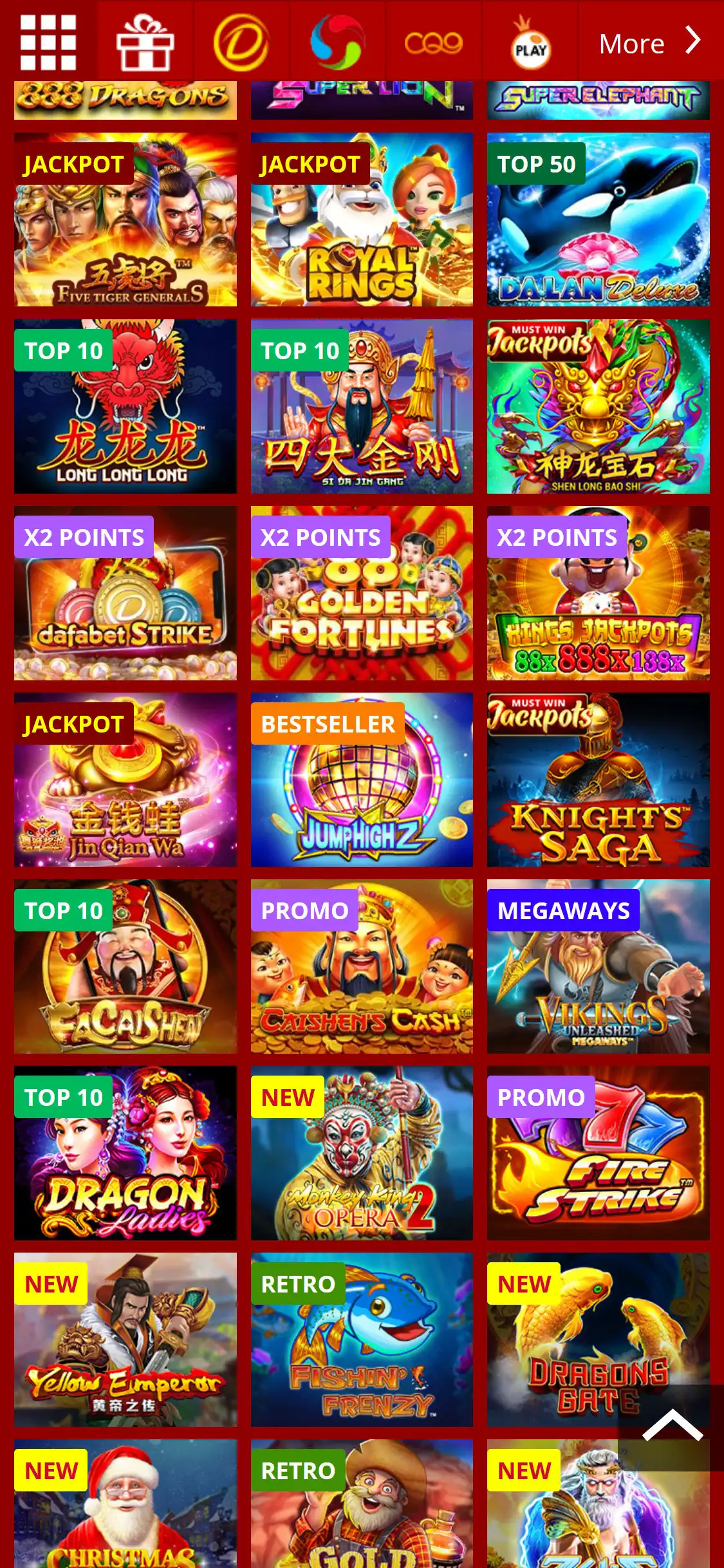Open Si Da Jin Gang game
Screen dimensions: 724x1568
tap(362, 407)
